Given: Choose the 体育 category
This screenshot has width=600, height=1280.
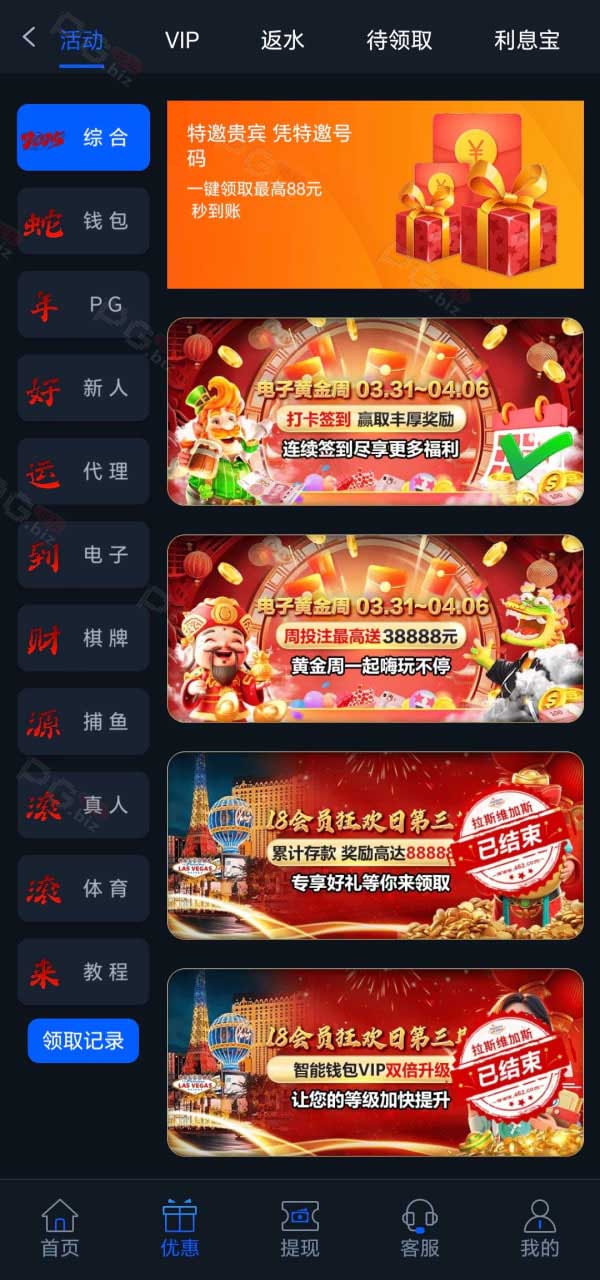Looking at the screenshot, I should [x=83, y=888].
